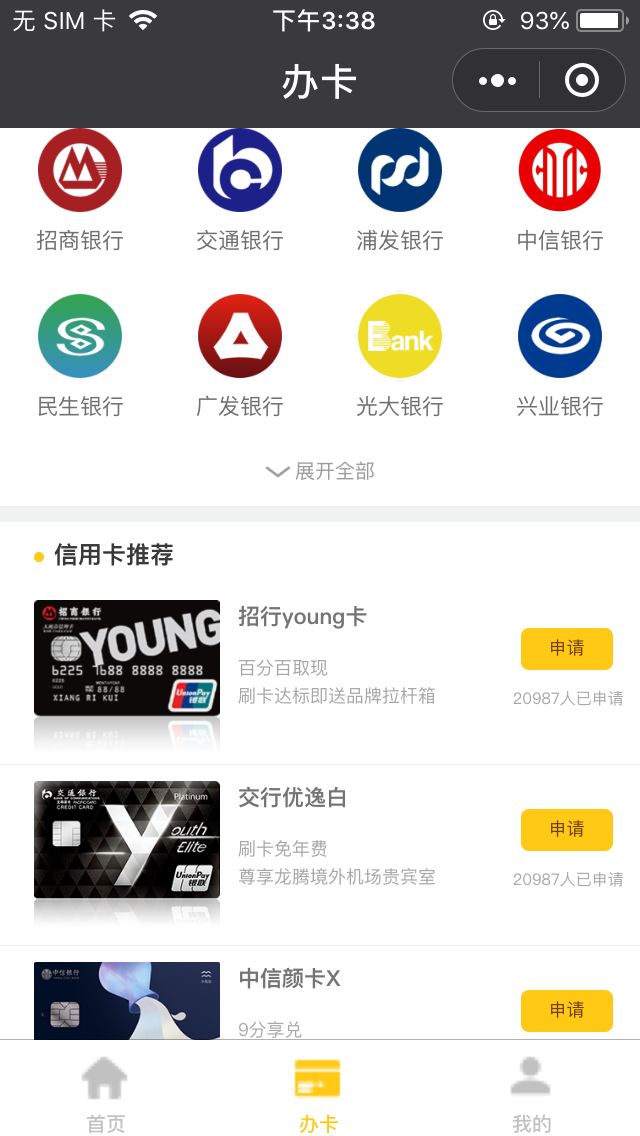This screenshot has width=640, height=1136.
Task: View details of the 招行young卡 card image
Action: pos(127,658)
